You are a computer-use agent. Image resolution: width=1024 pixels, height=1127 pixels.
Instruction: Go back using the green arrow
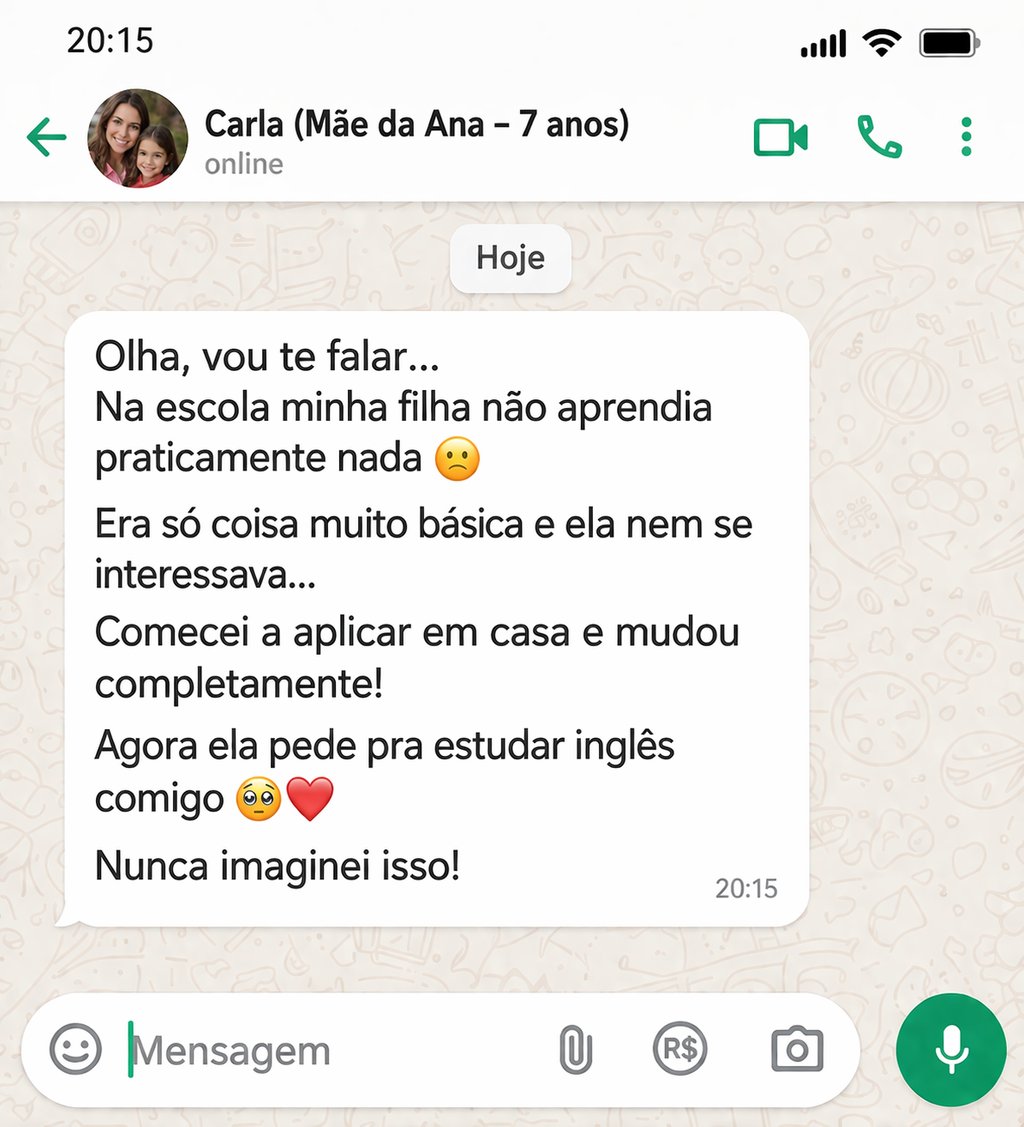(x=47, y=137)
